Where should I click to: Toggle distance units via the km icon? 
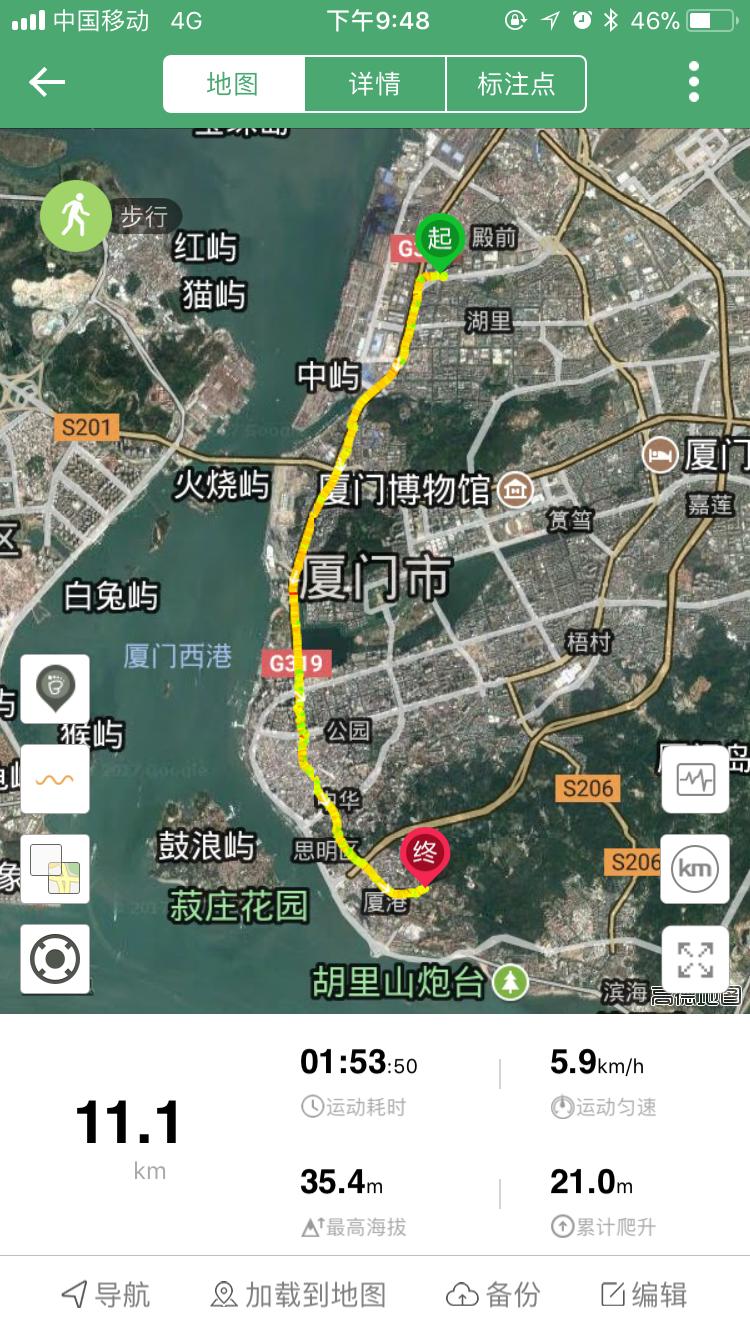pos(695,869)
